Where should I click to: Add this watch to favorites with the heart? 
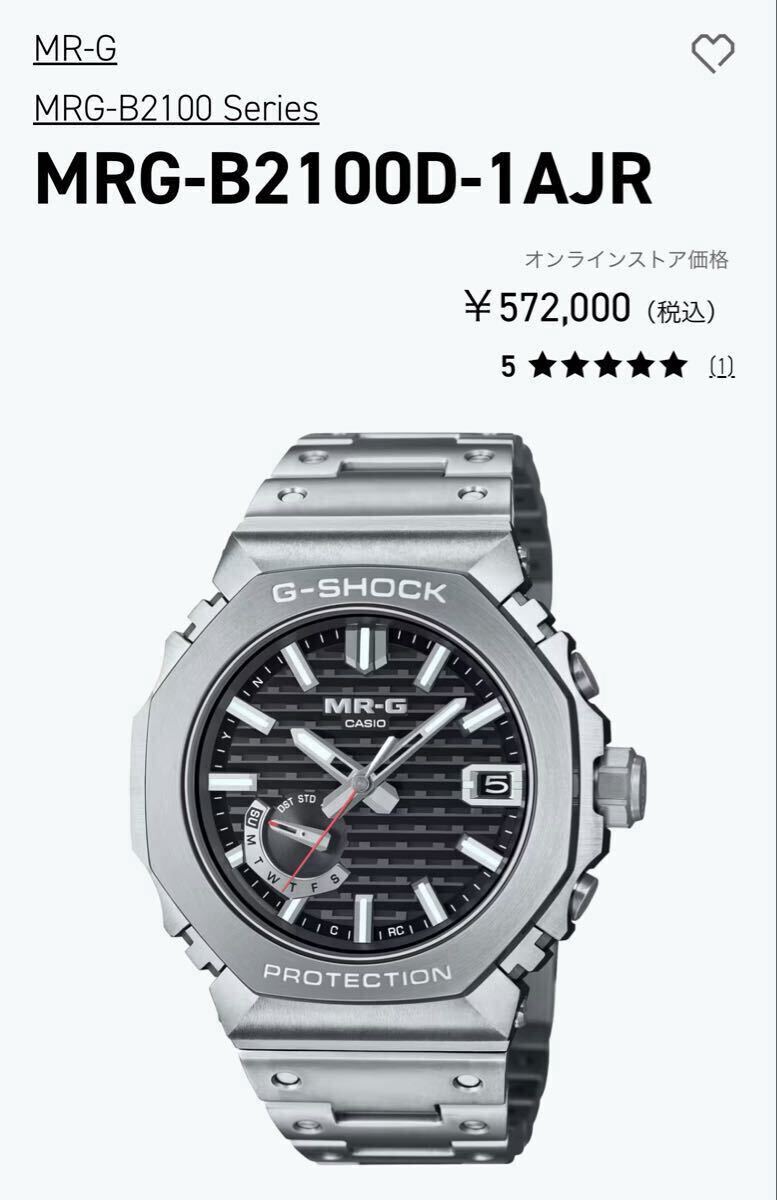coord(713,53)
